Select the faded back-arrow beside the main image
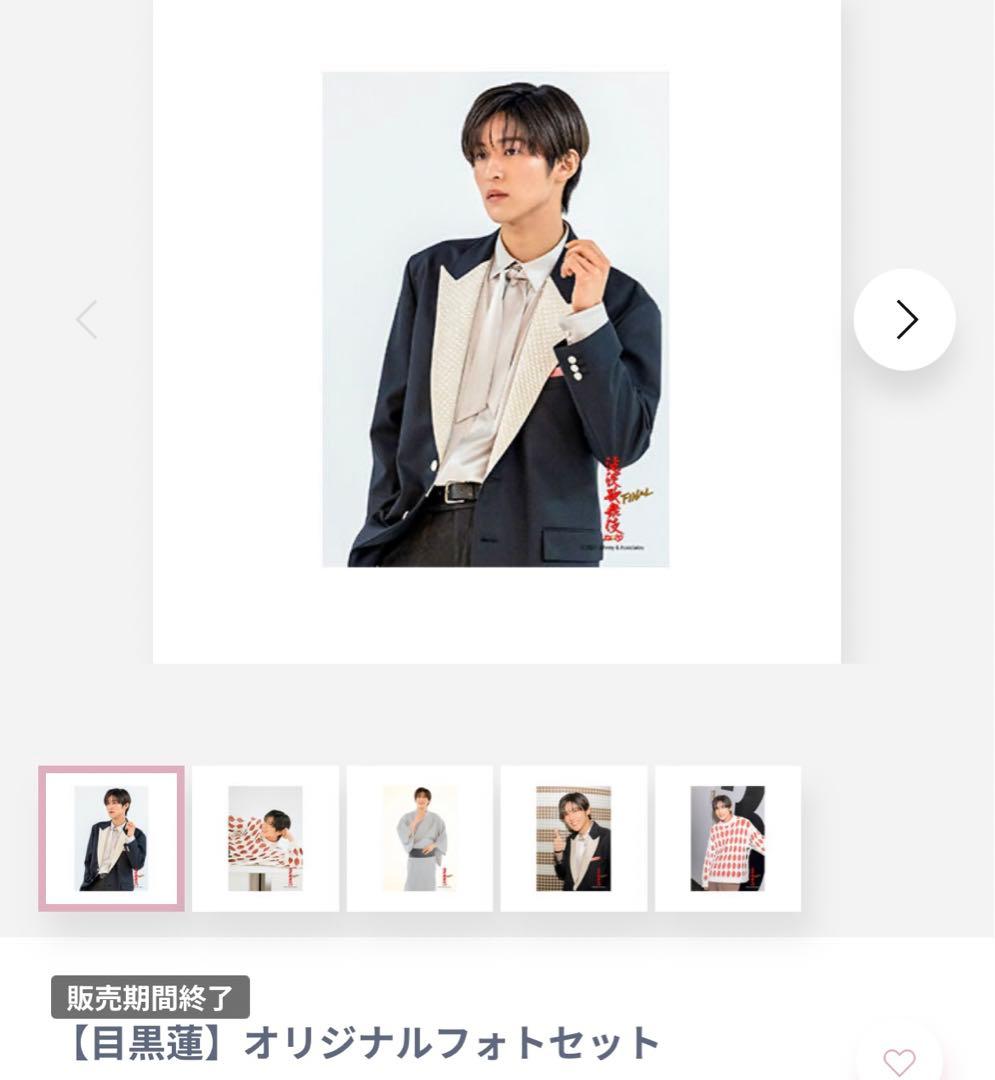 pos(87,320)
